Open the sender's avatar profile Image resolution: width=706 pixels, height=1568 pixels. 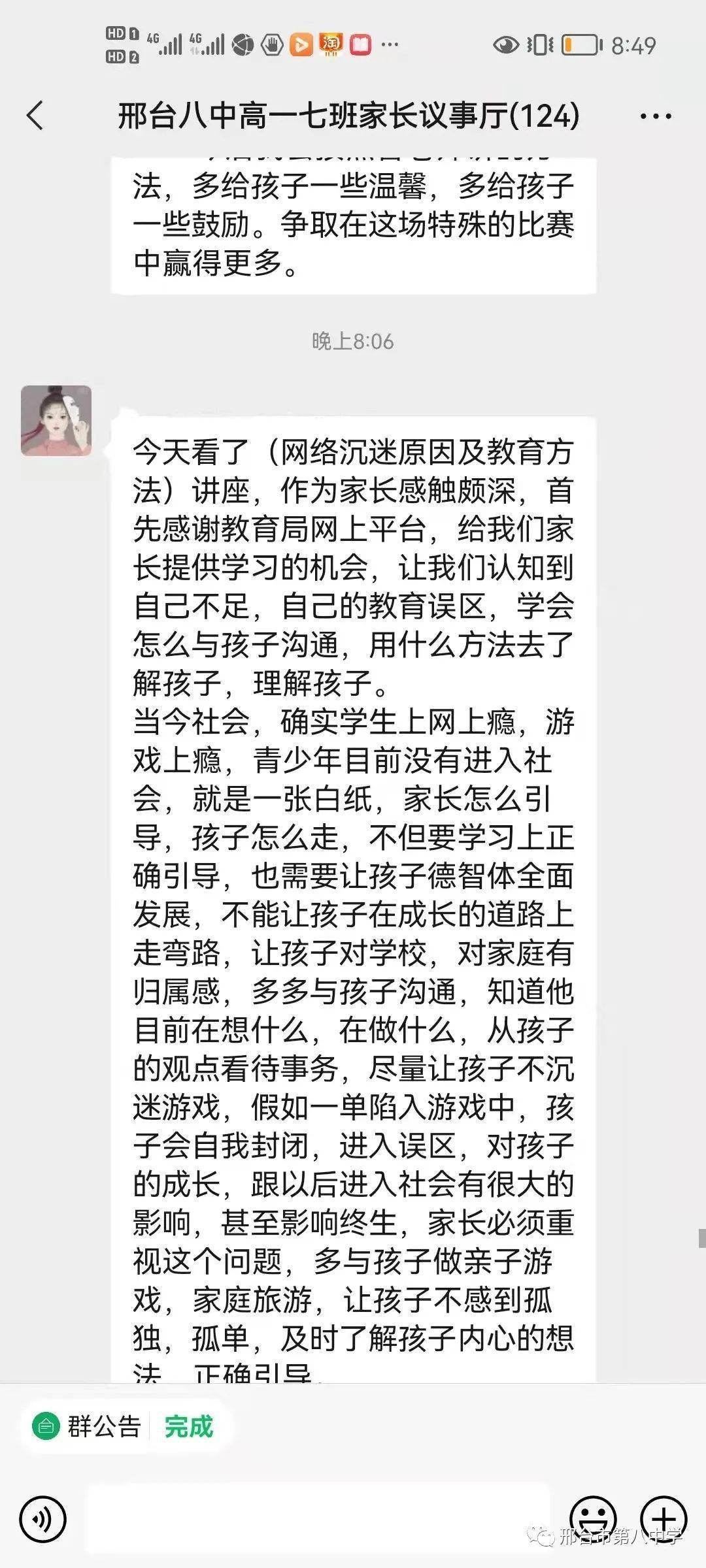pos(56,420)
